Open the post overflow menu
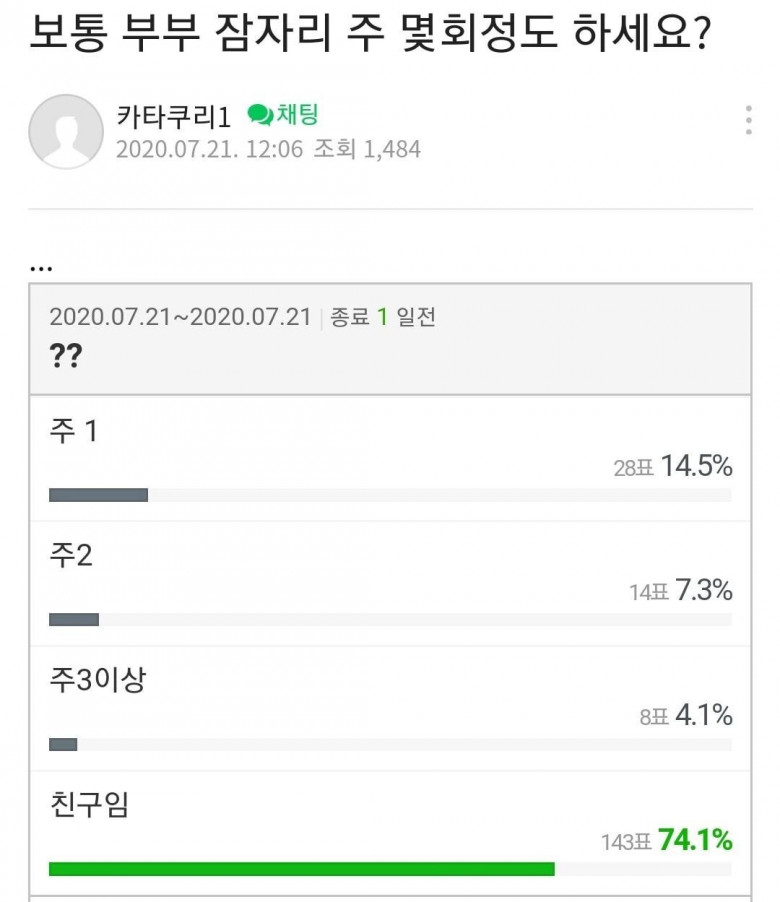 (748, 119)
